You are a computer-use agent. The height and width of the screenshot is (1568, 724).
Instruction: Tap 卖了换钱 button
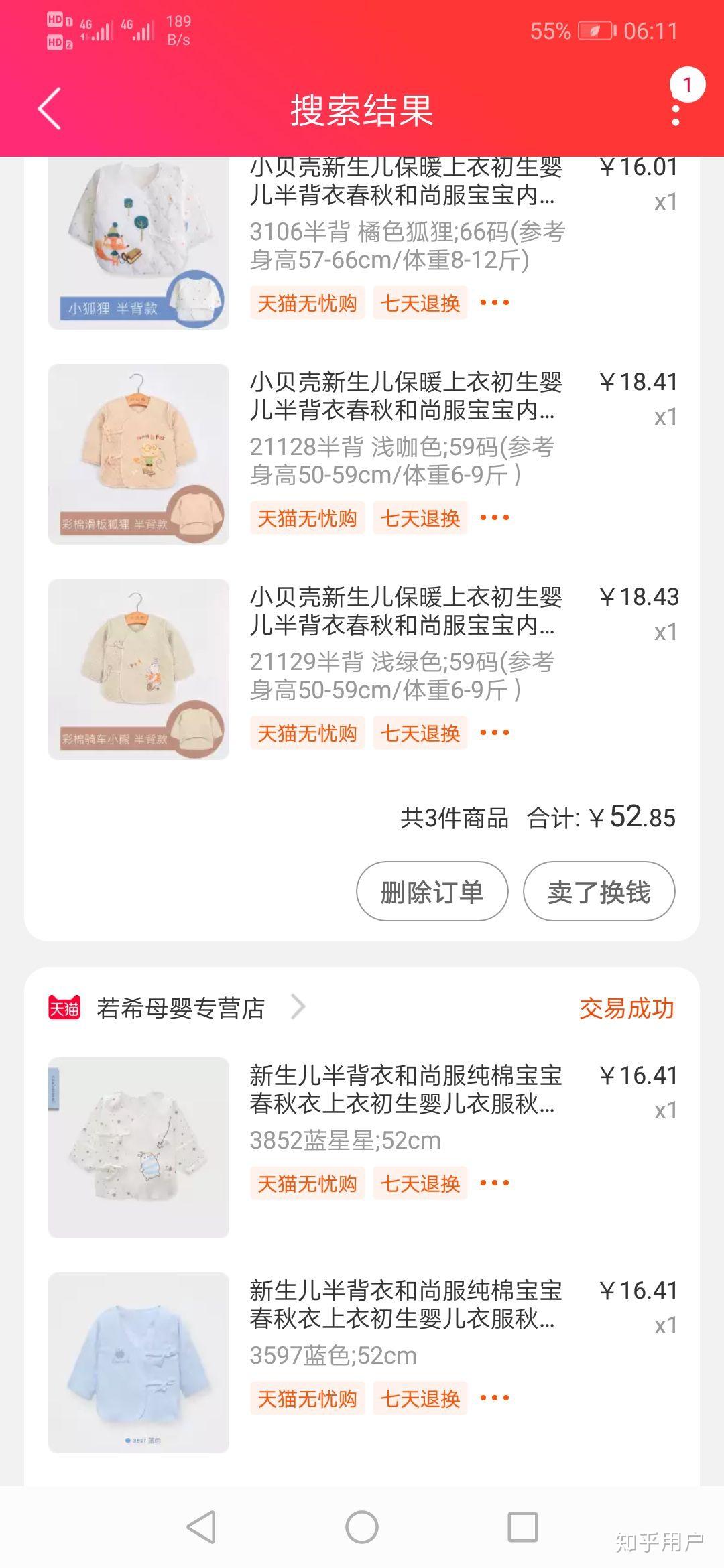[599, 892]
